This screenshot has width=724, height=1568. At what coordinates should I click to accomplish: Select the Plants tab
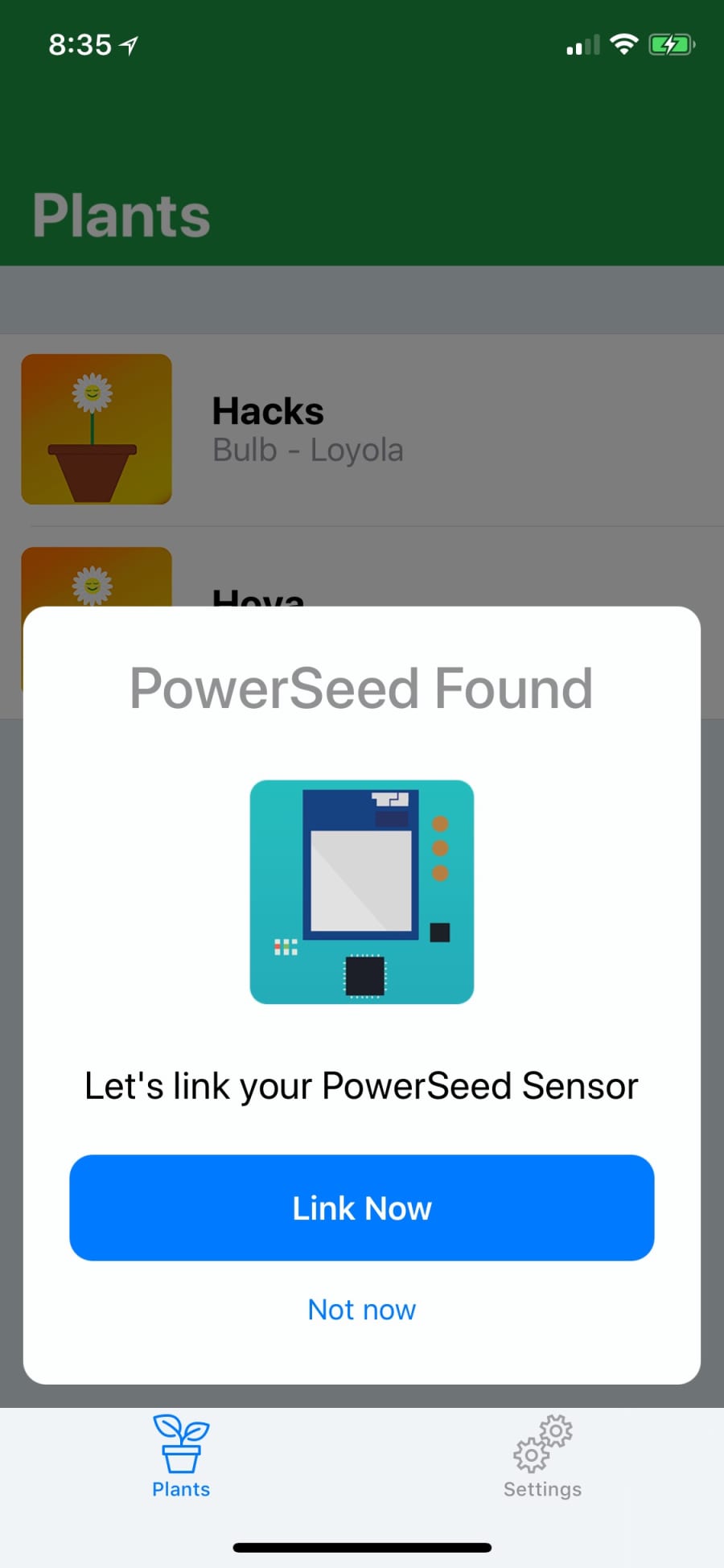[181, 1457]
